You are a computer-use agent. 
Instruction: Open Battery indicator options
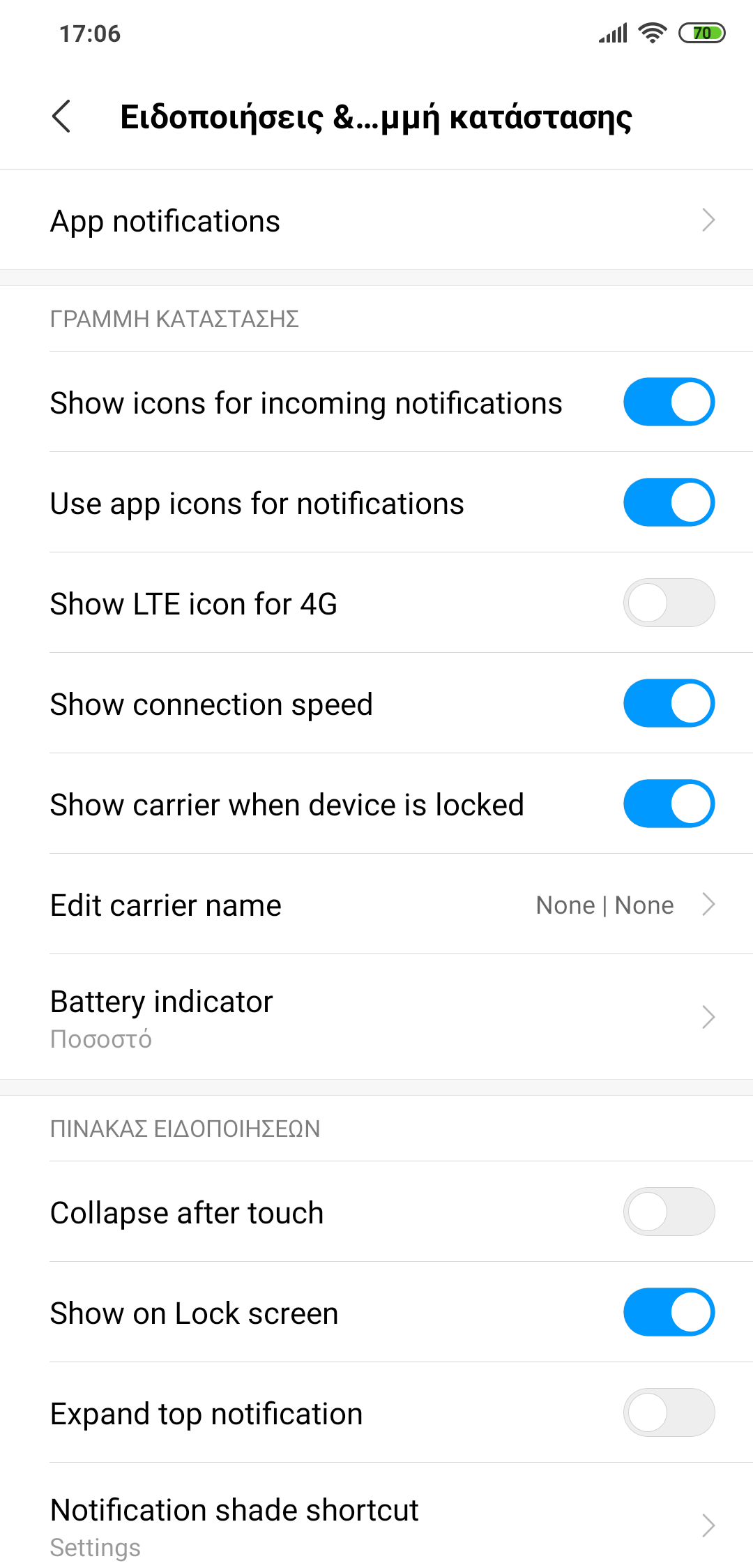coord(376,1018)
